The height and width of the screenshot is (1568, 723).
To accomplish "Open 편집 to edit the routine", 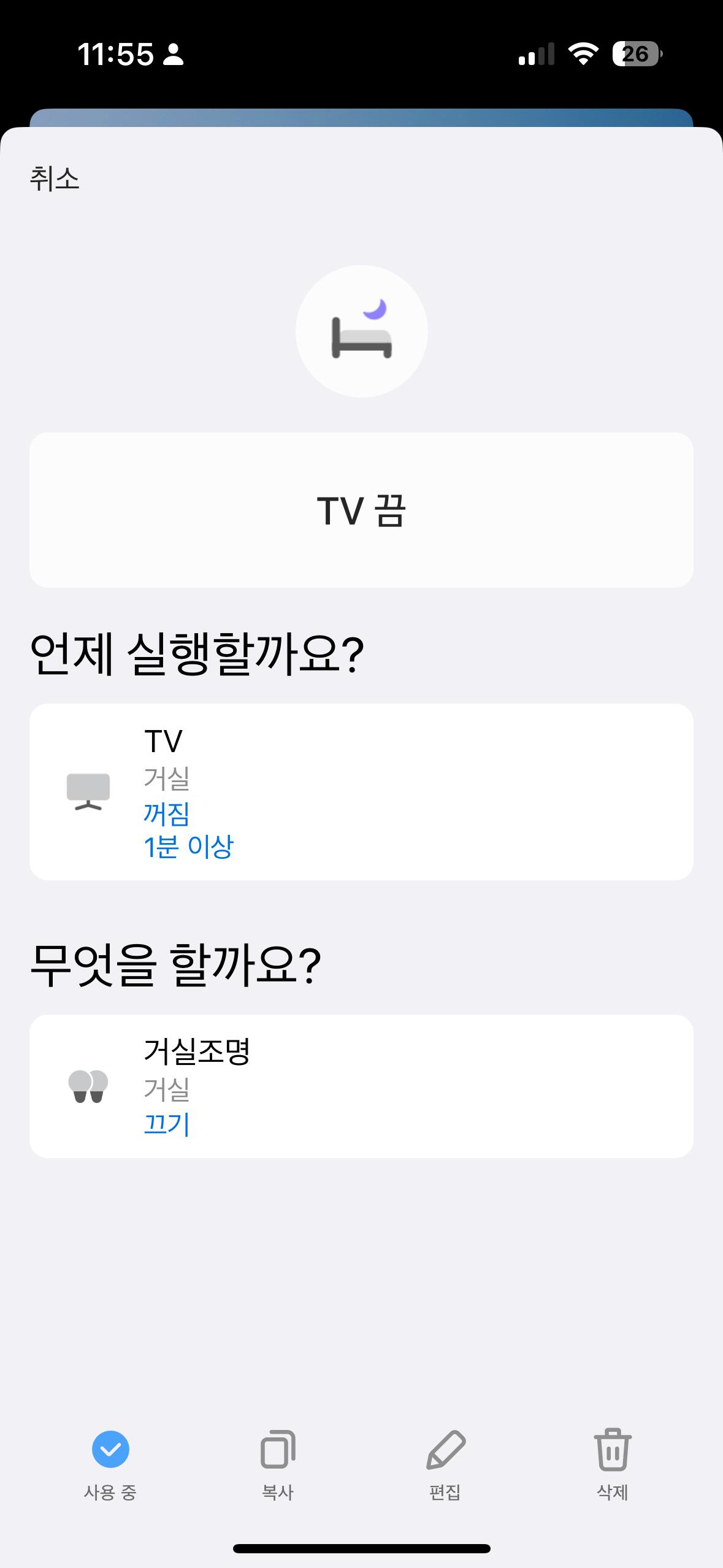I will 445,1462.
